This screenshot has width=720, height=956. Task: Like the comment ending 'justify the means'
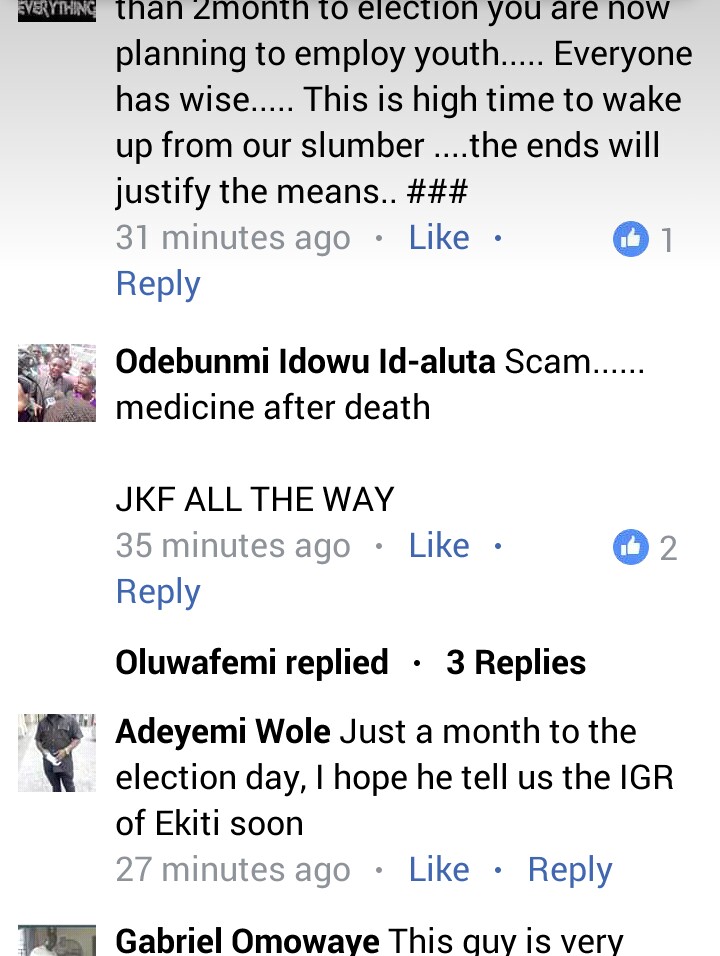[438, 238]
